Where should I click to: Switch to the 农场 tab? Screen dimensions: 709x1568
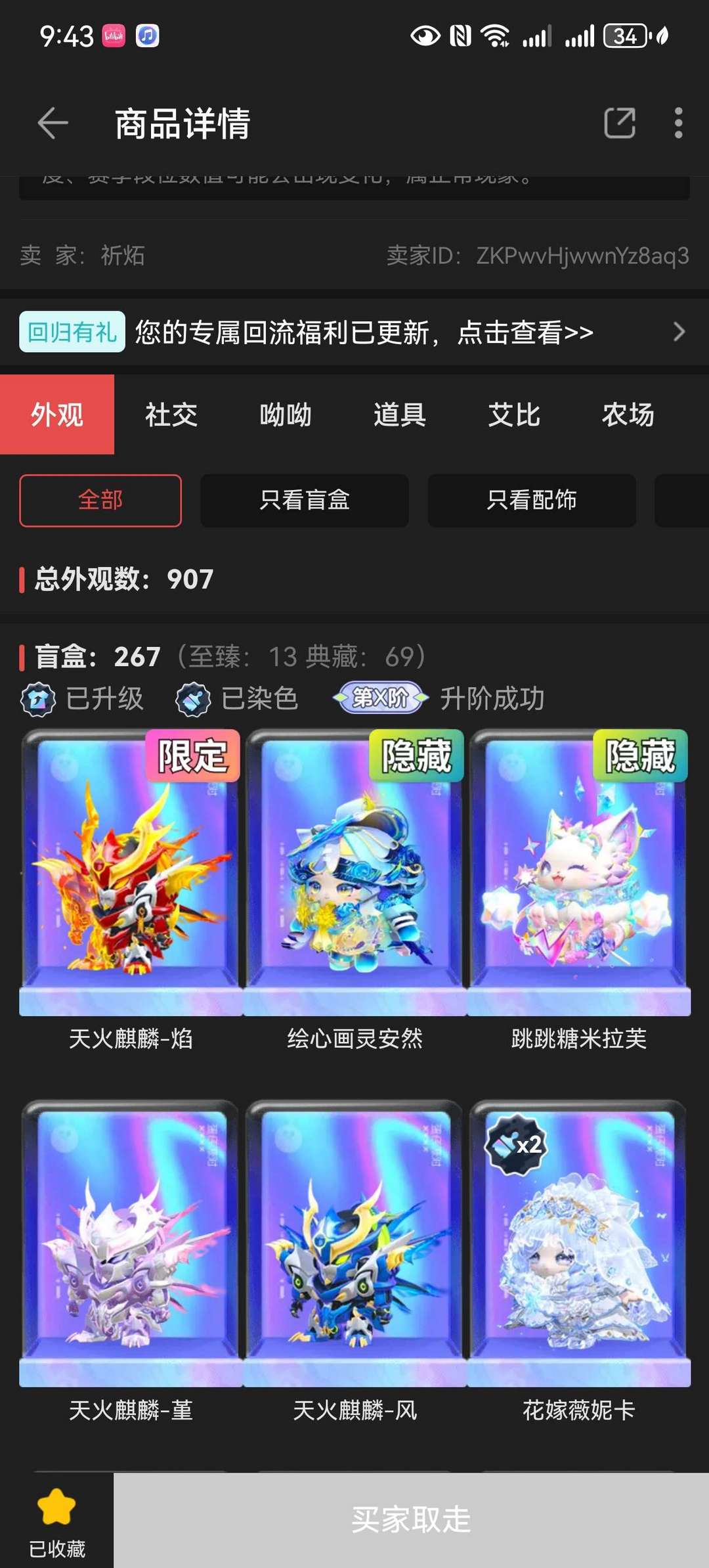coord(628,414)
